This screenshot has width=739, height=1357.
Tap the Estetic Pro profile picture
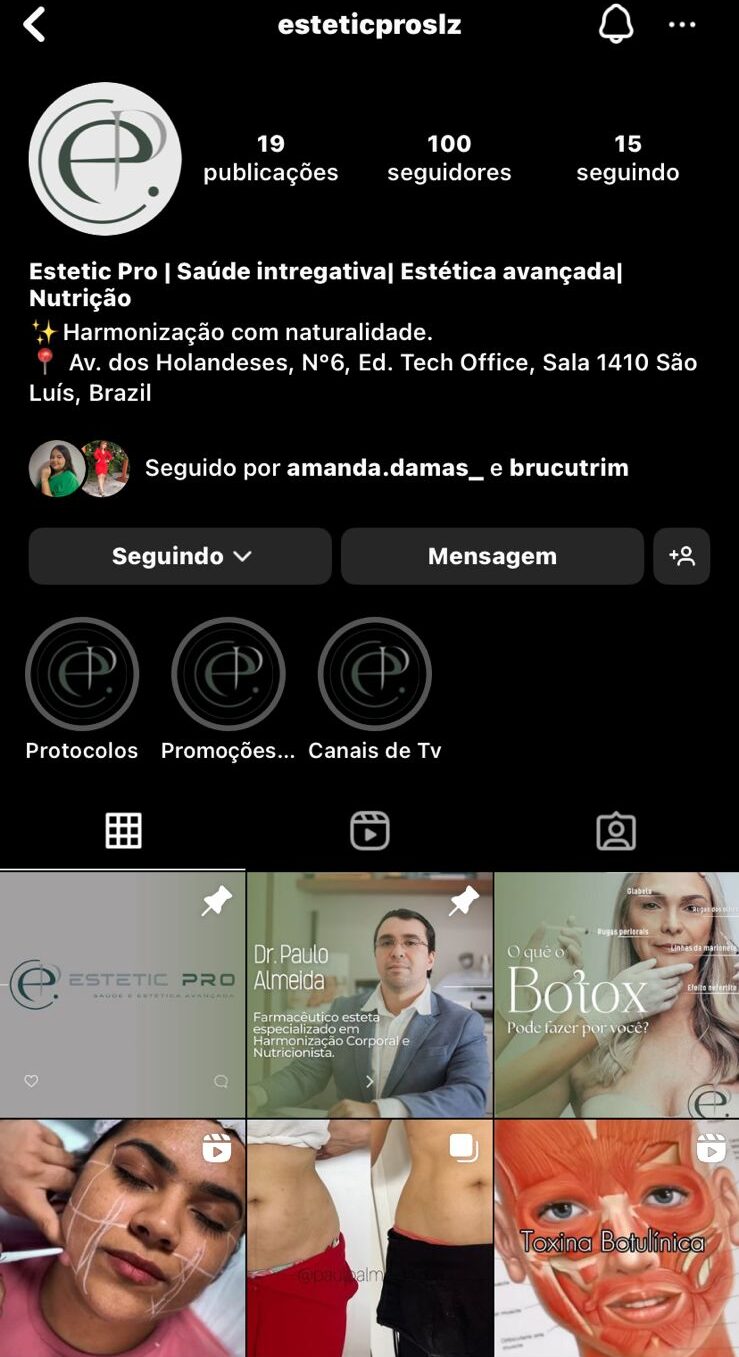pos(105,159)
